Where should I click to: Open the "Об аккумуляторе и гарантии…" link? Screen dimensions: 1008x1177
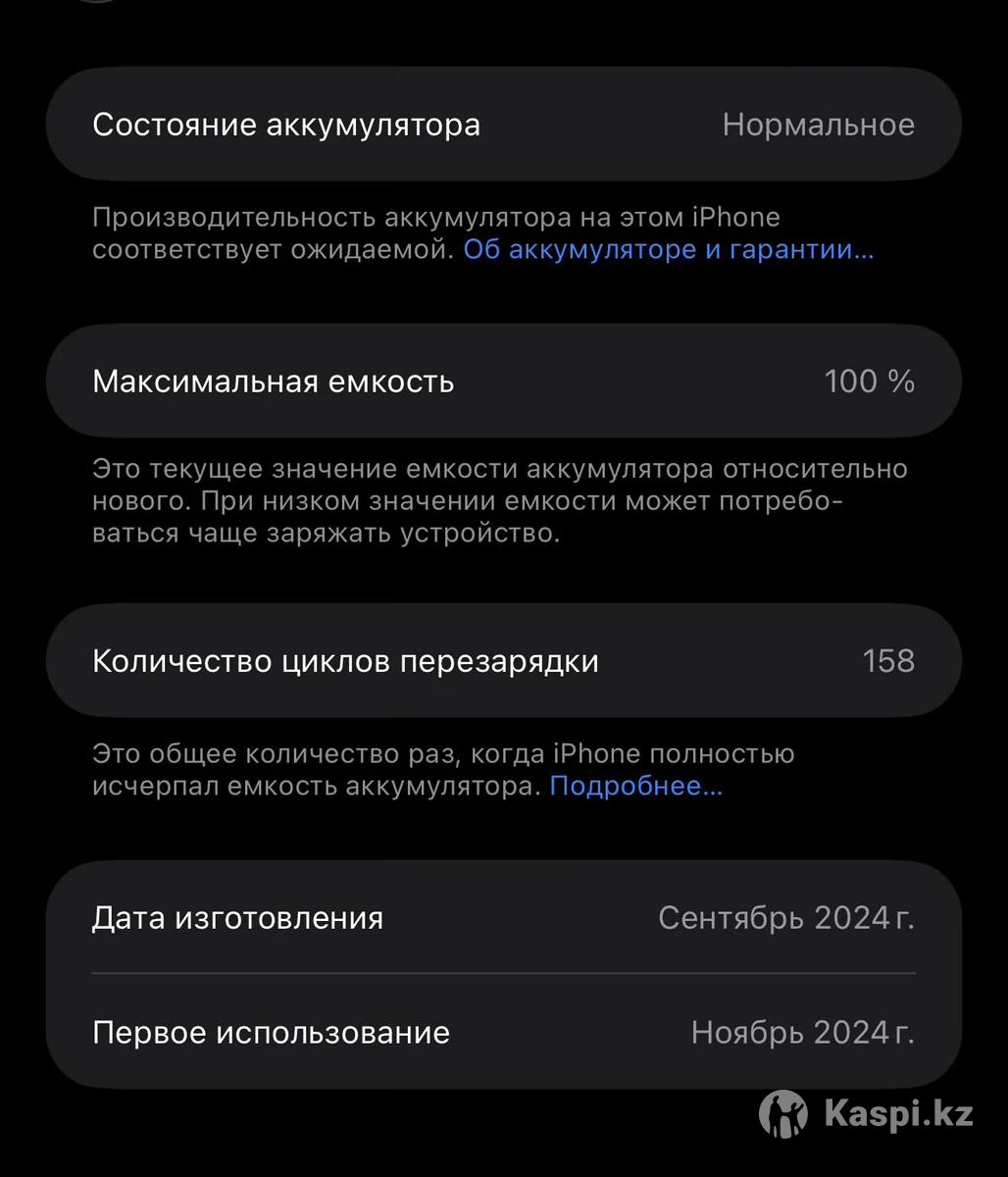tap(668, 250)
